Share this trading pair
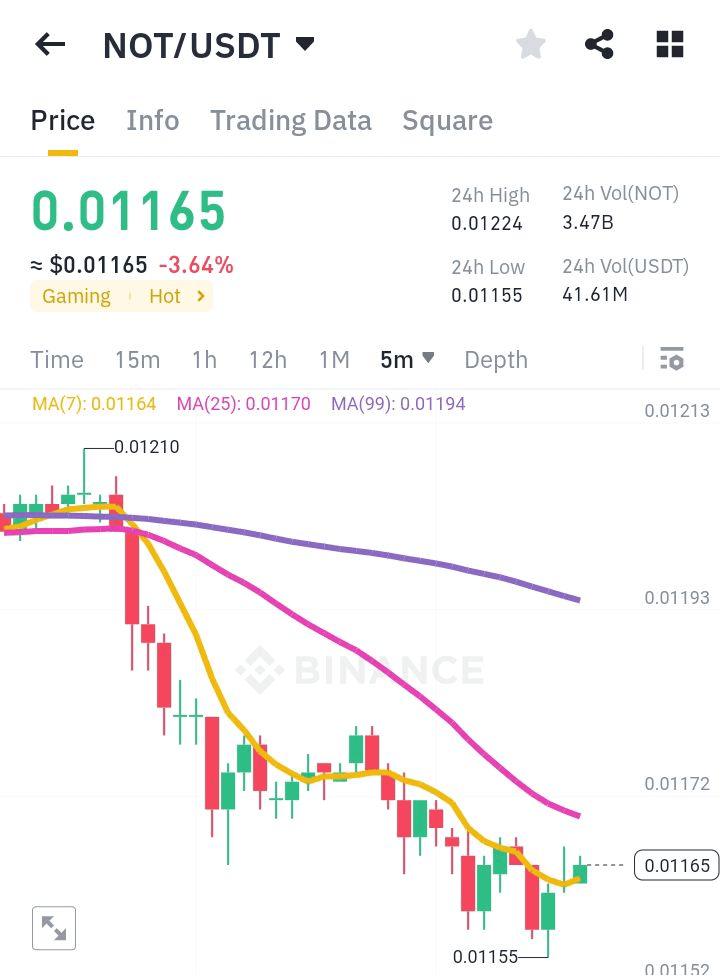The width and height of the screenshot is (720, 975). [599, 44]
